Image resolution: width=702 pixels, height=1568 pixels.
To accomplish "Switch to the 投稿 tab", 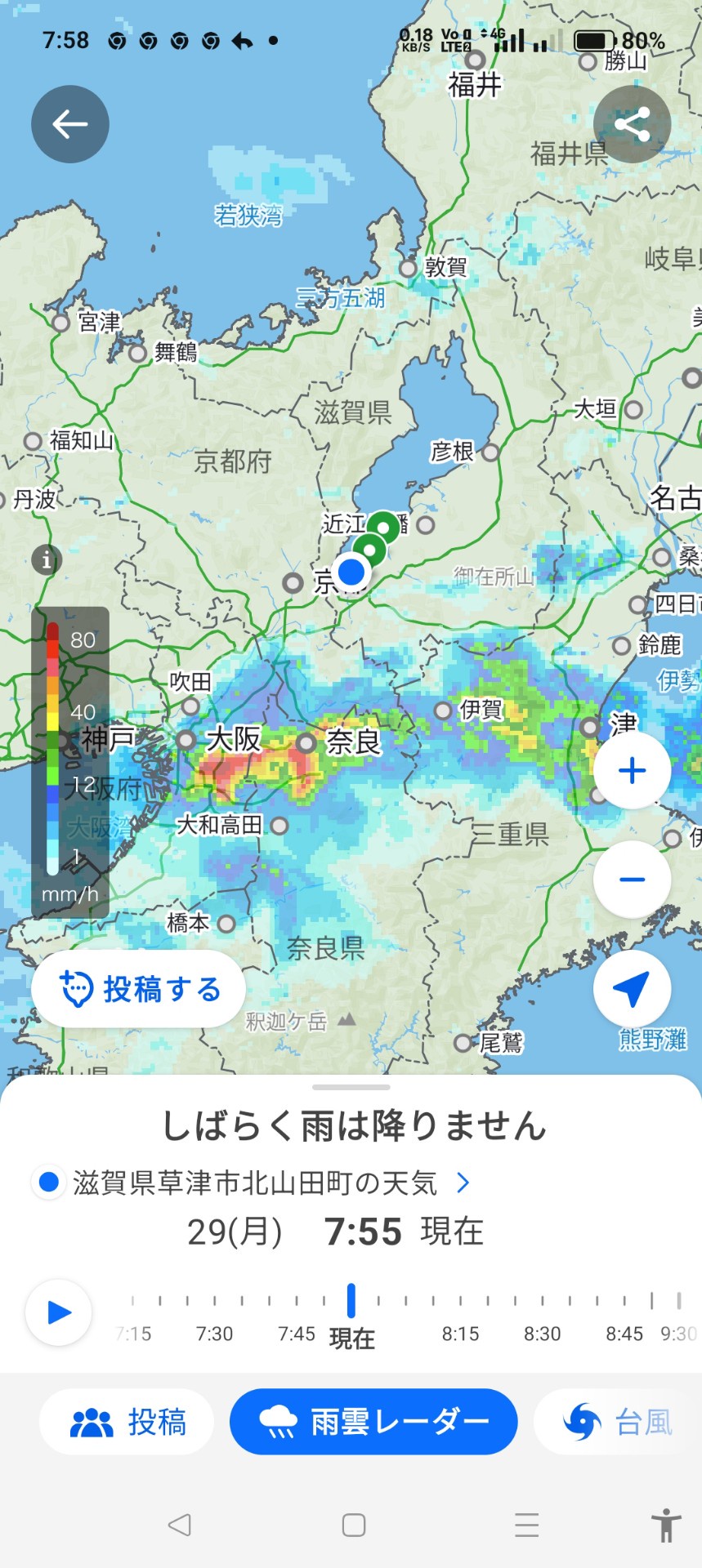I will [127, 1422].
